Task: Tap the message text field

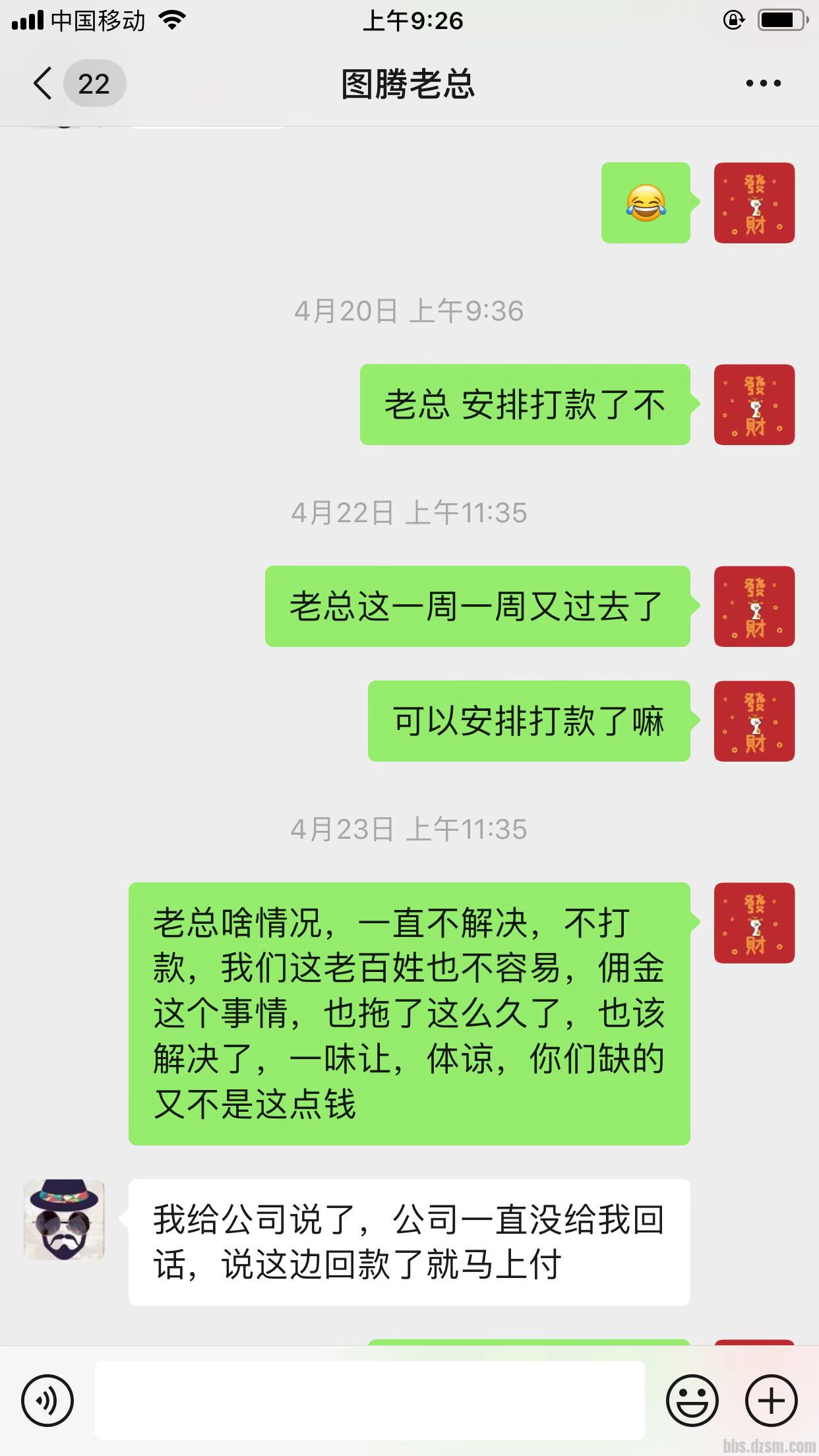Action: click(369, 1400)
